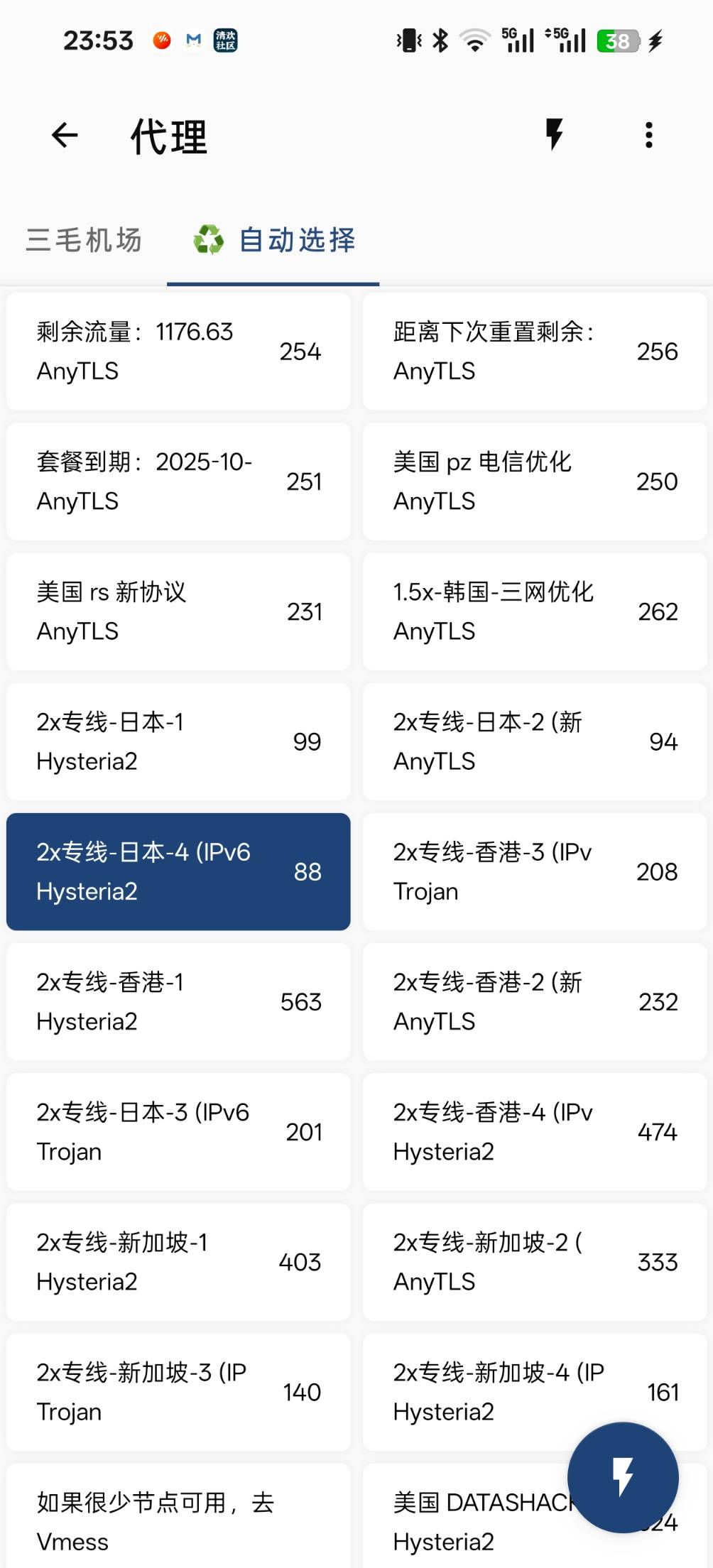Screen dimensions: 713x1568
Task: Pick the 2x专线-日本-2 AnyTLS node
Action: (x=534, y=741)
